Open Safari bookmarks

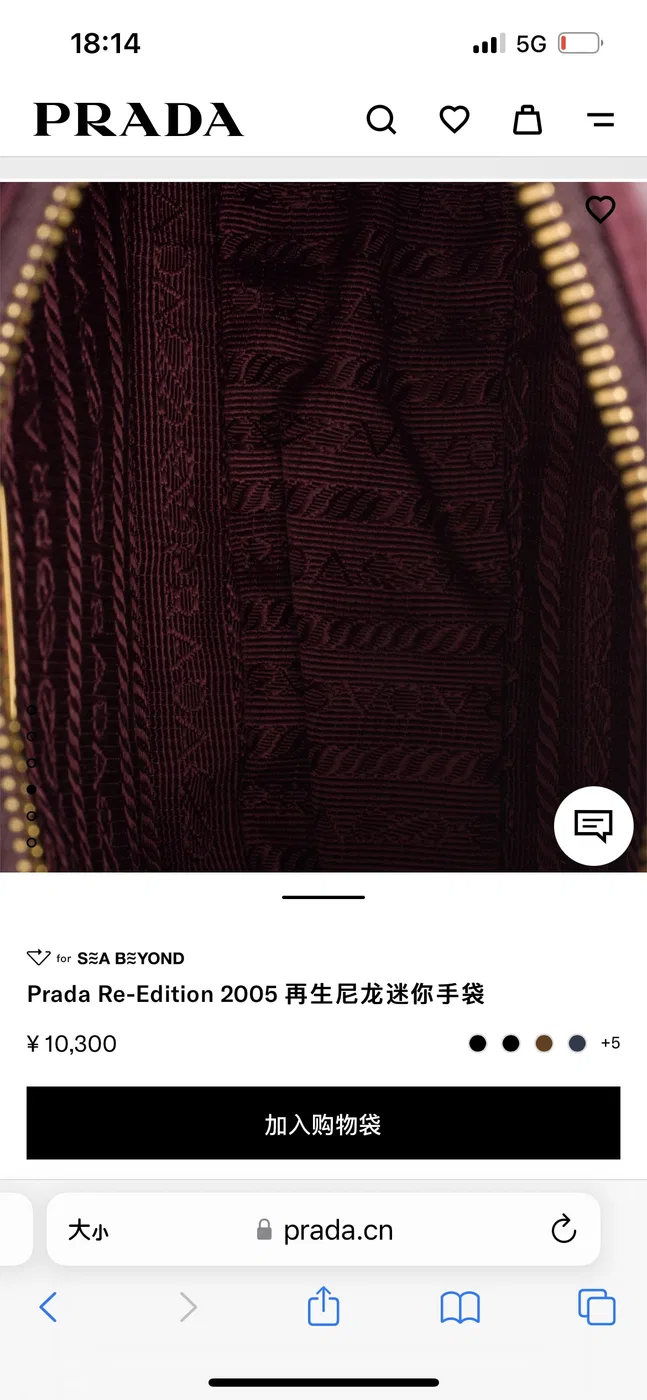click(460, 1307)
